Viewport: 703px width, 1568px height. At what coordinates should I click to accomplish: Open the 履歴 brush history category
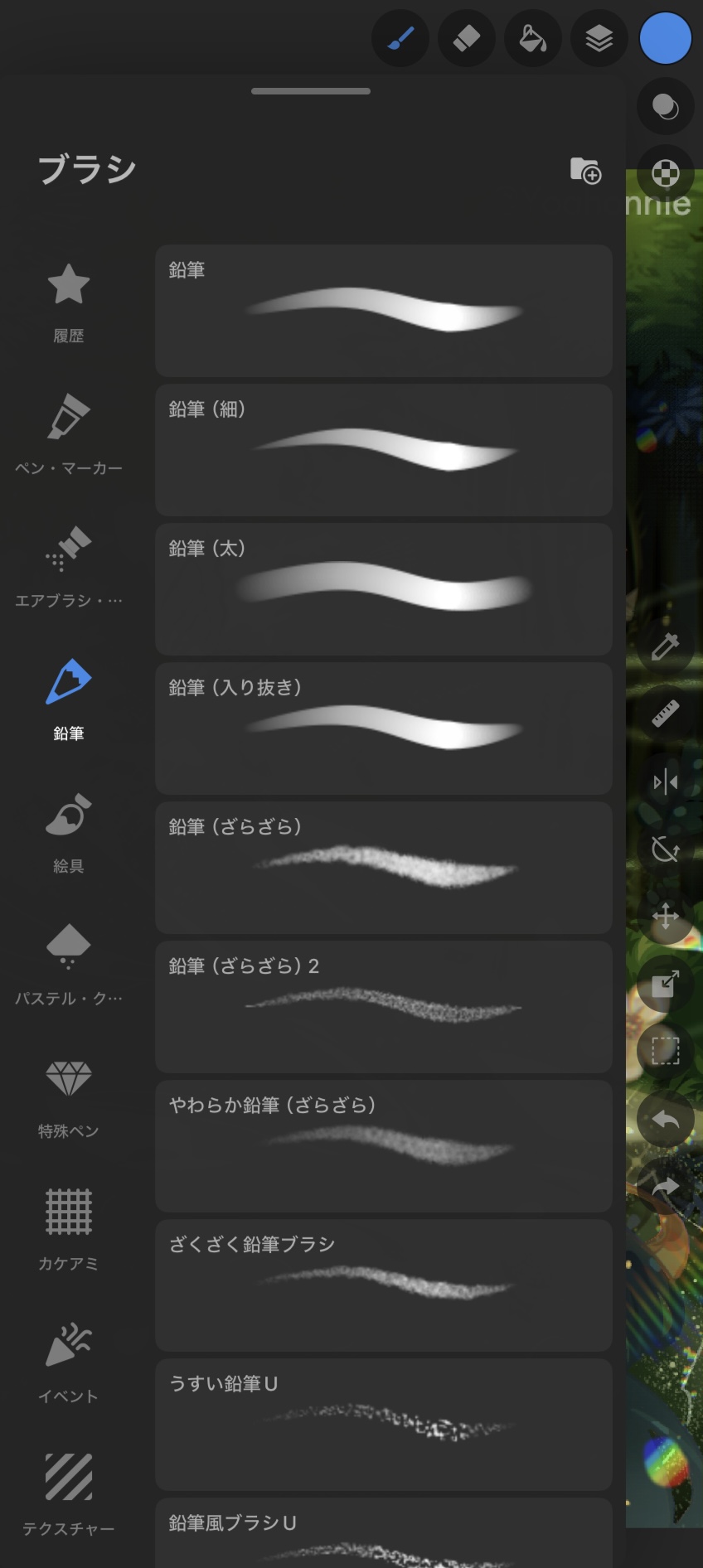[69, 302]
